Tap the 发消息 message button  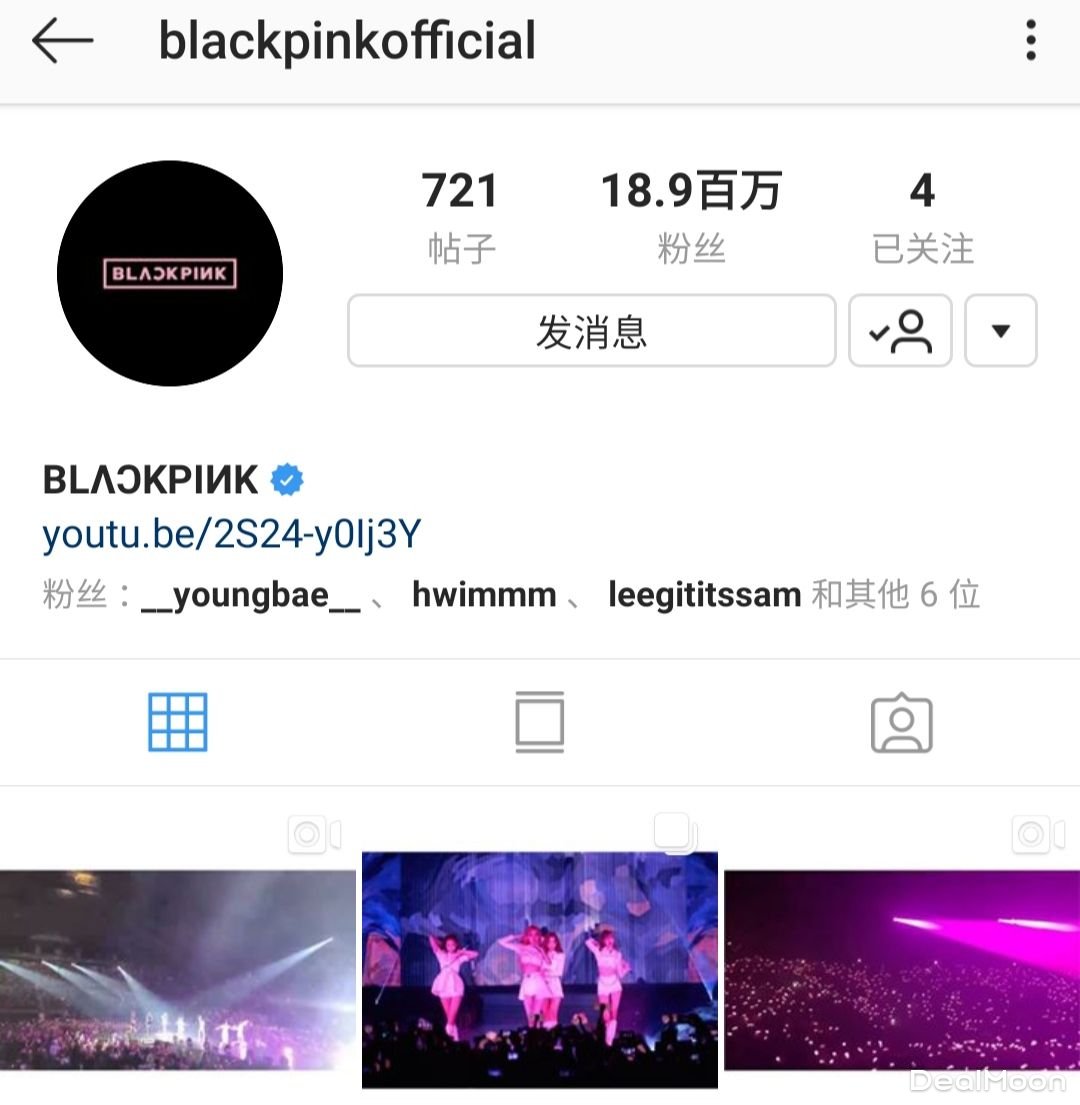pos(591,331)
